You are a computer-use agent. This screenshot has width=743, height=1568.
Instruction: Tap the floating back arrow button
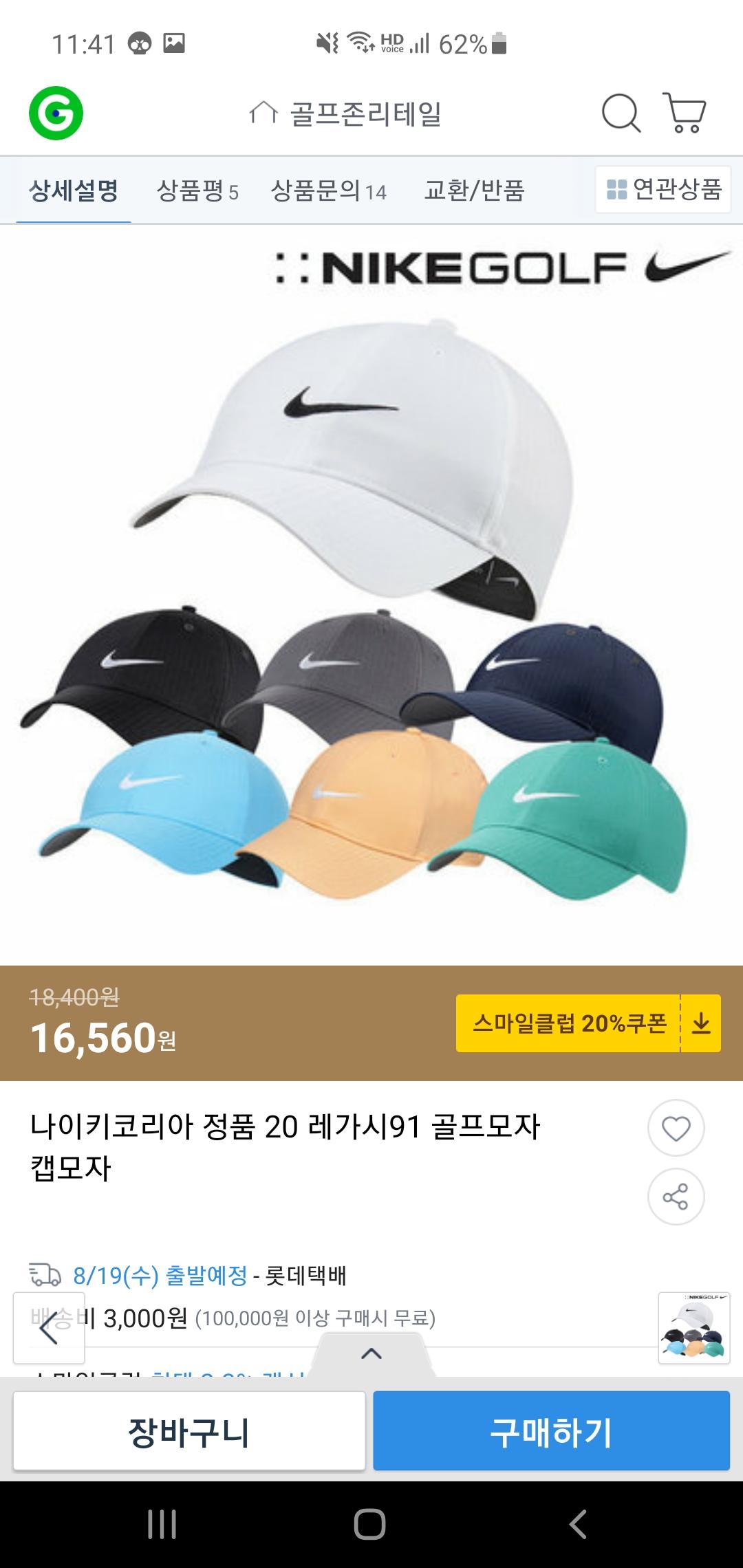tap(49, 1328)
